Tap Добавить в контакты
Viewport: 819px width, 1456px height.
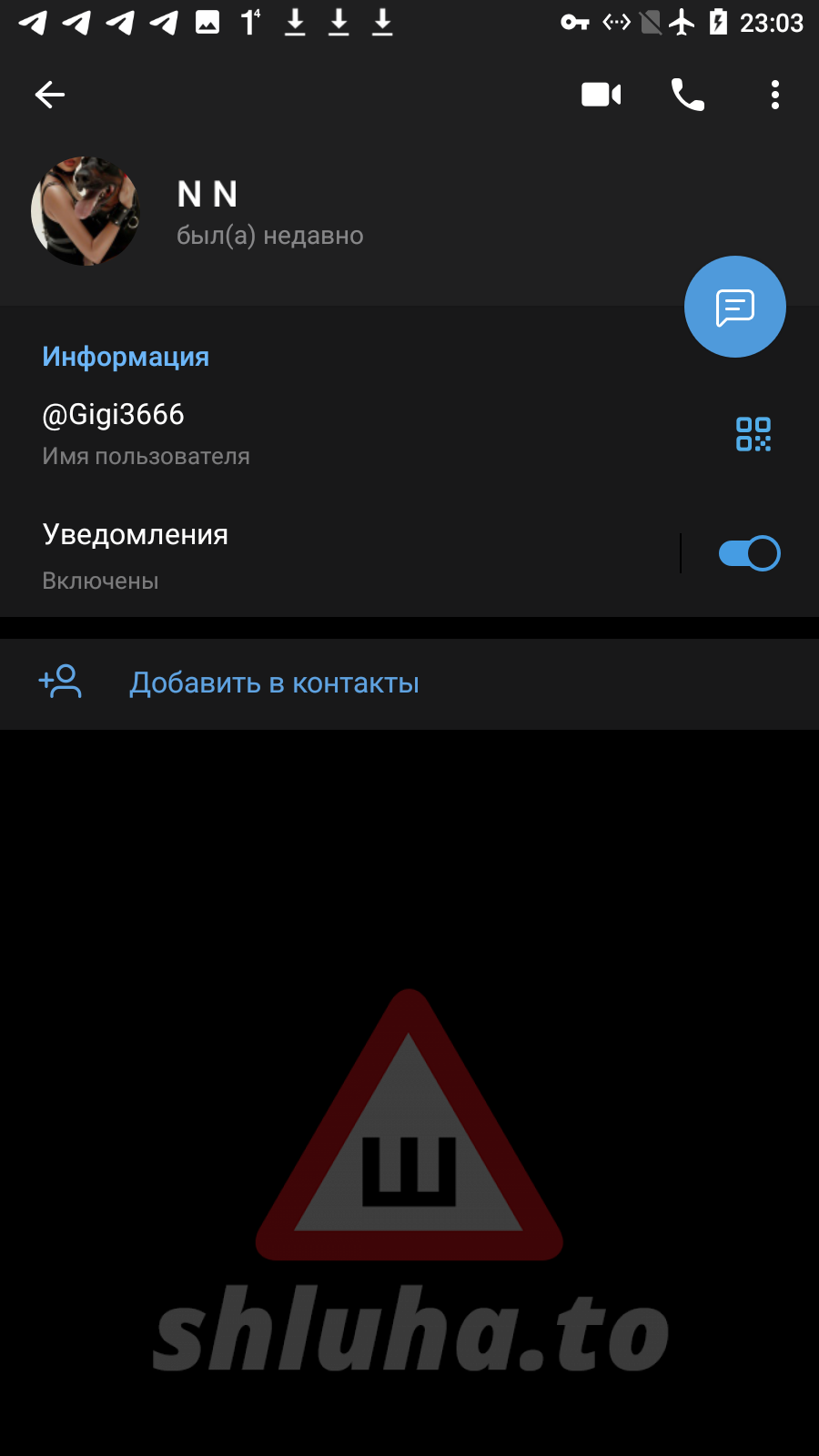coord(274,683)
